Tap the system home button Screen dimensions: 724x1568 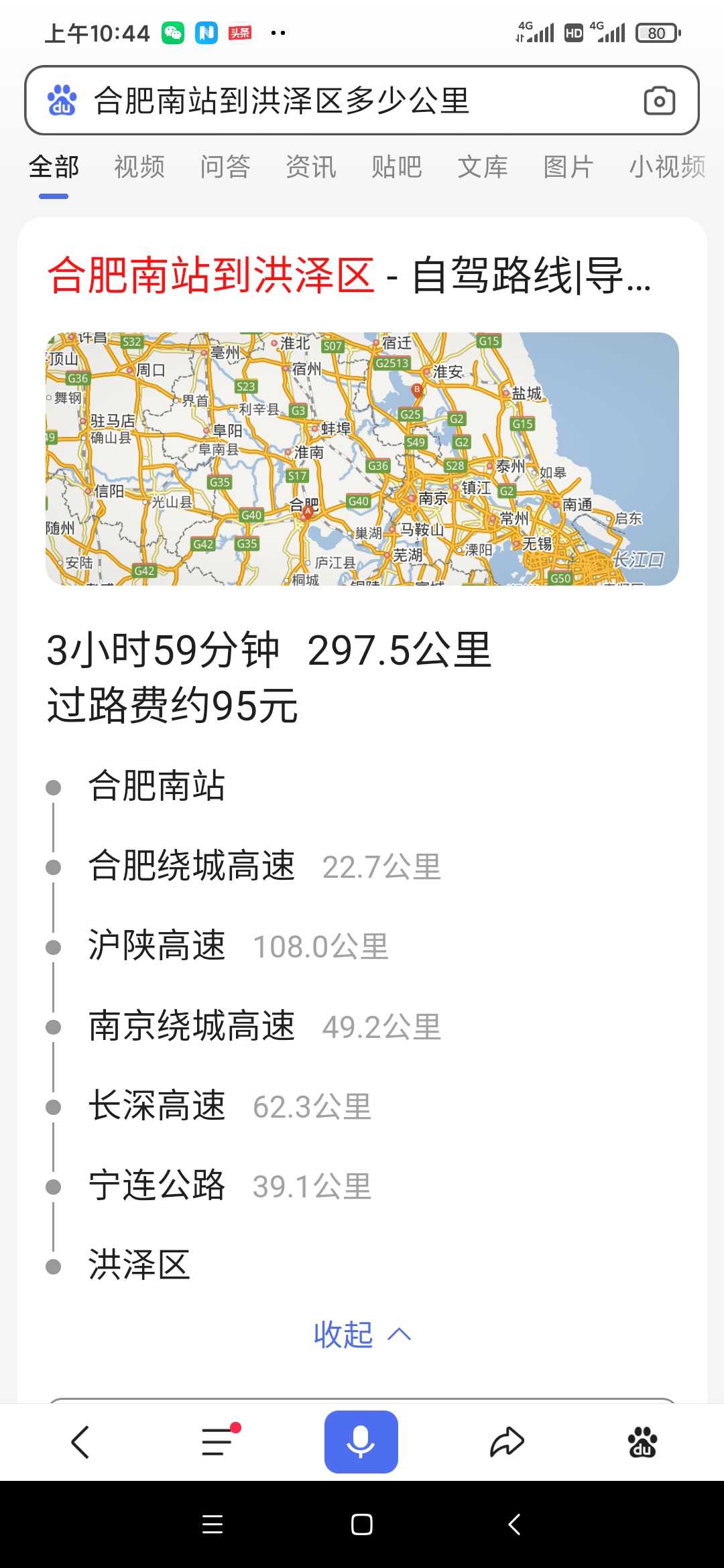362,1524
